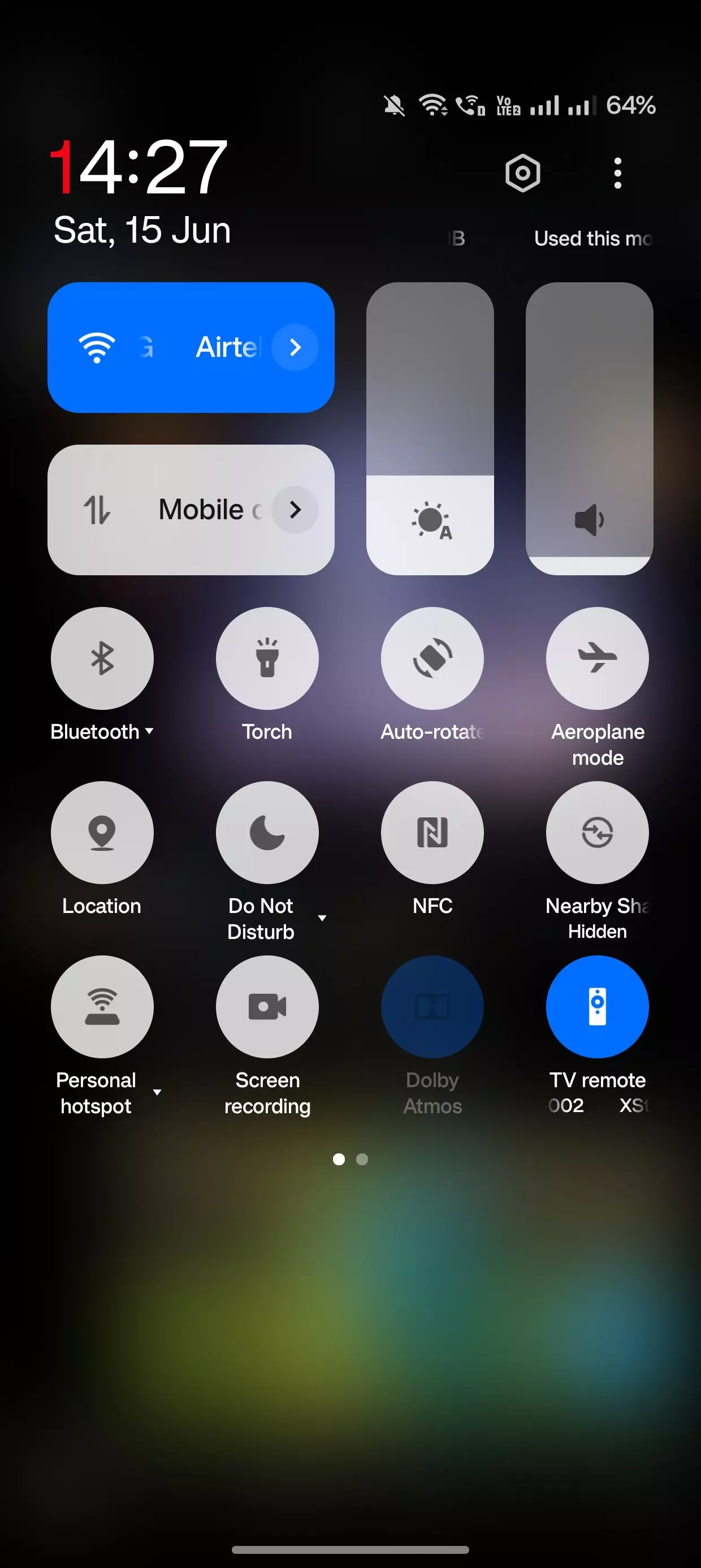Tap the brightness slider
This screenshot has width=701, height=1568.
pos(430,428)
